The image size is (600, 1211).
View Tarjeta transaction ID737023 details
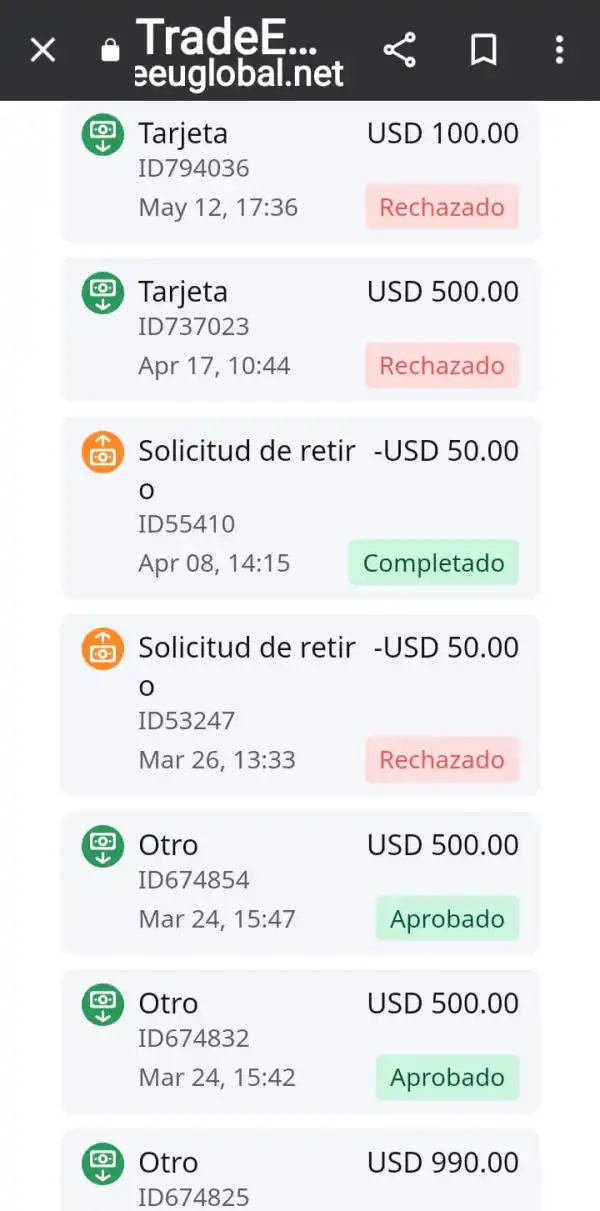(300, 329)
